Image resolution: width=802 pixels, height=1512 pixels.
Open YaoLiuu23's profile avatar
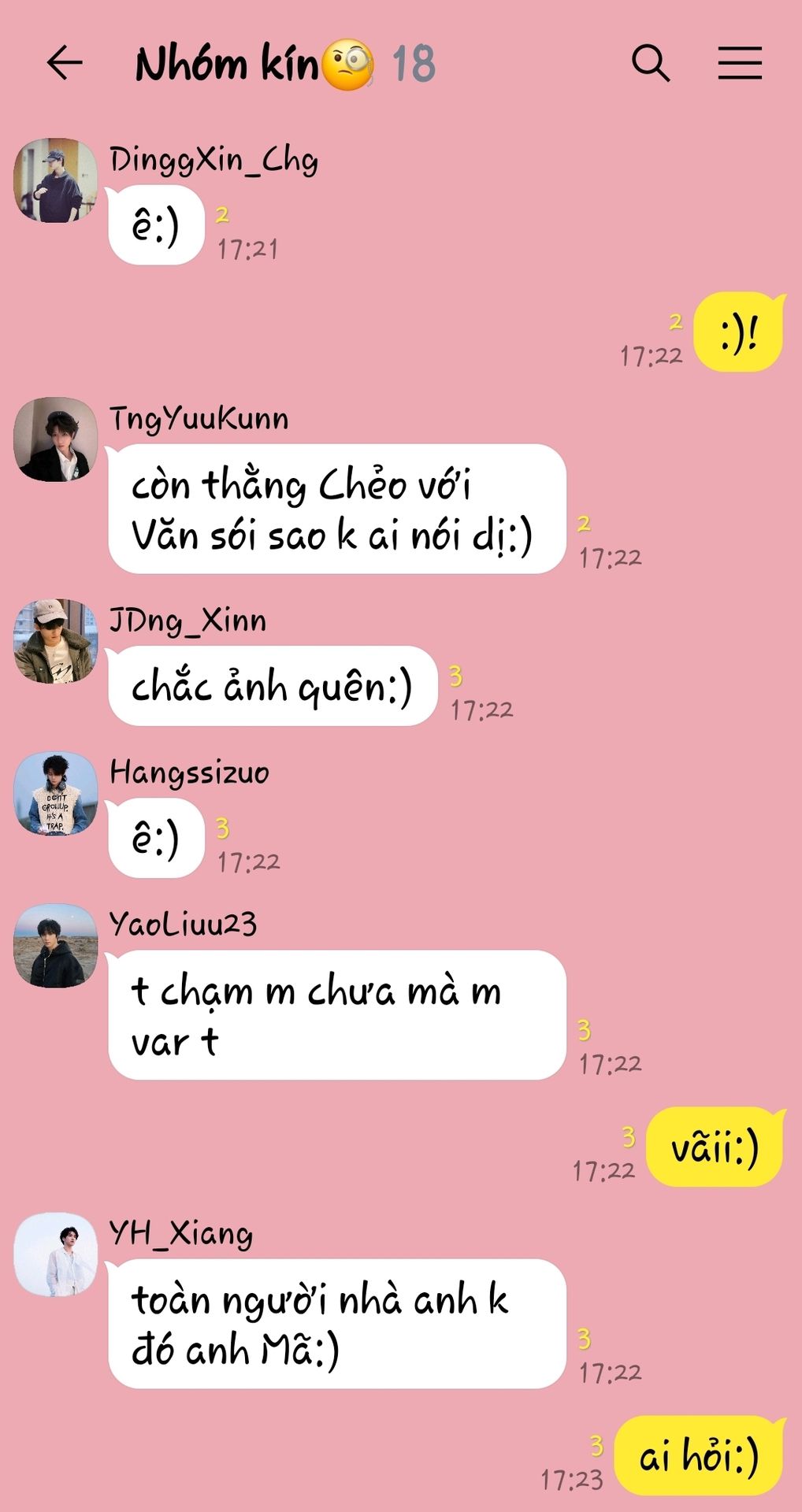tap(55, 945)
